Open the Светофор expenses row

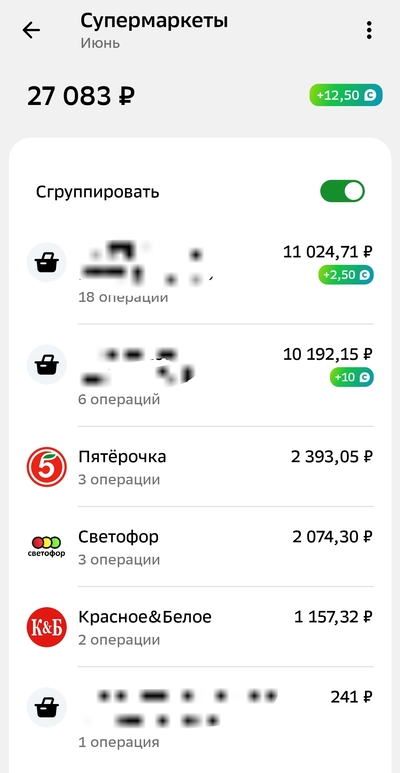tap(200, 547)
